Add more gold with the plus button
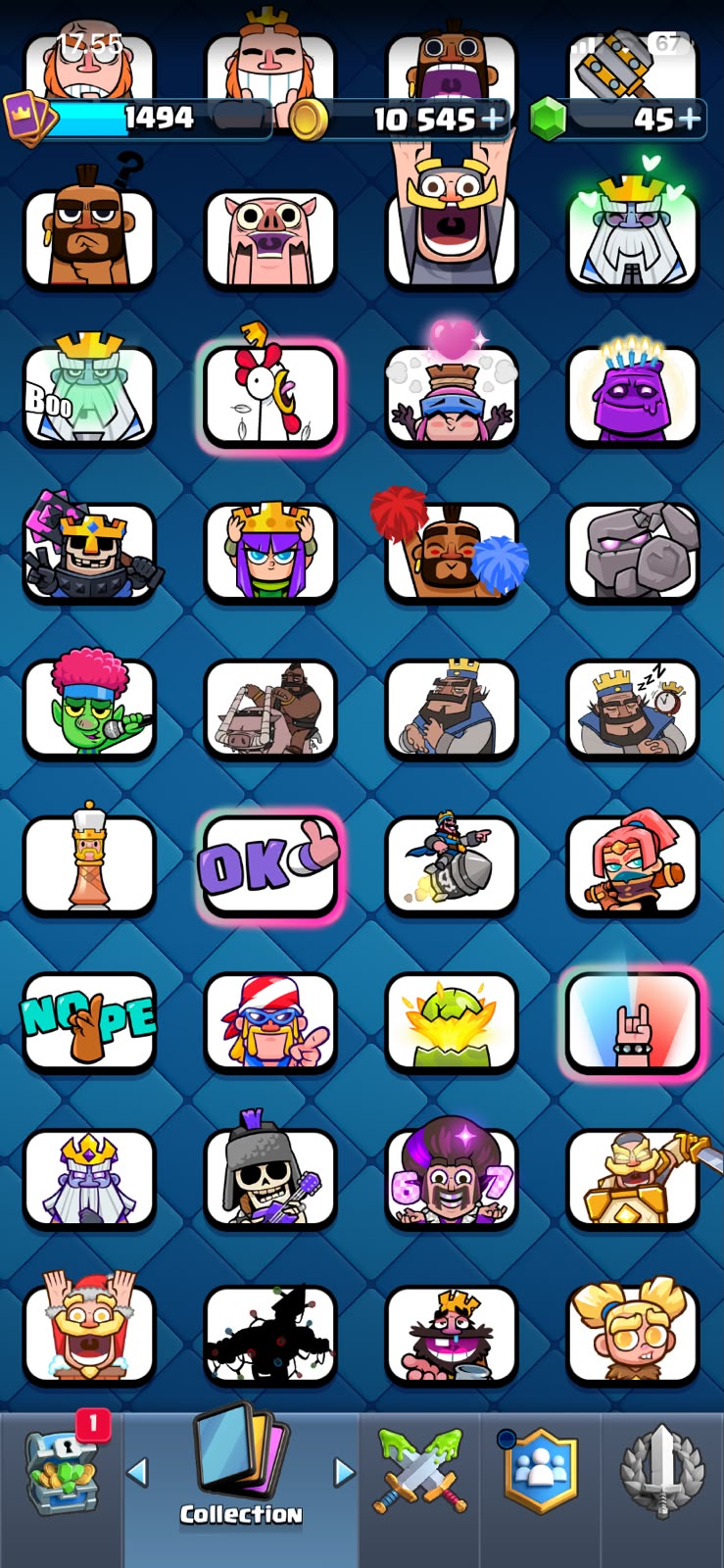724x1568 pixels. point(493,120)
